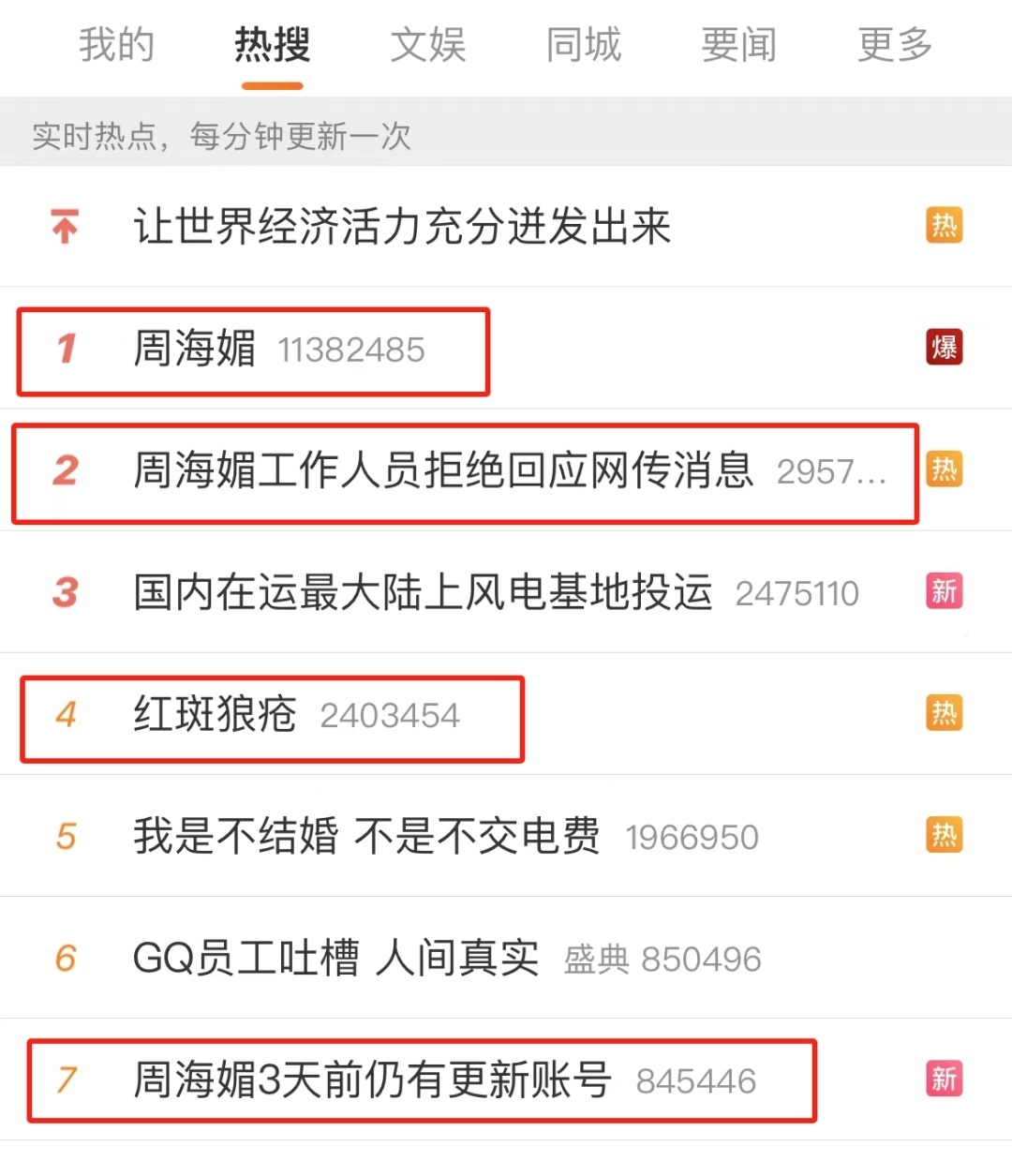This screenshot has width=1012, height=1176.
Task: Switch to the 我的 tab
Action: pos(116,44)
